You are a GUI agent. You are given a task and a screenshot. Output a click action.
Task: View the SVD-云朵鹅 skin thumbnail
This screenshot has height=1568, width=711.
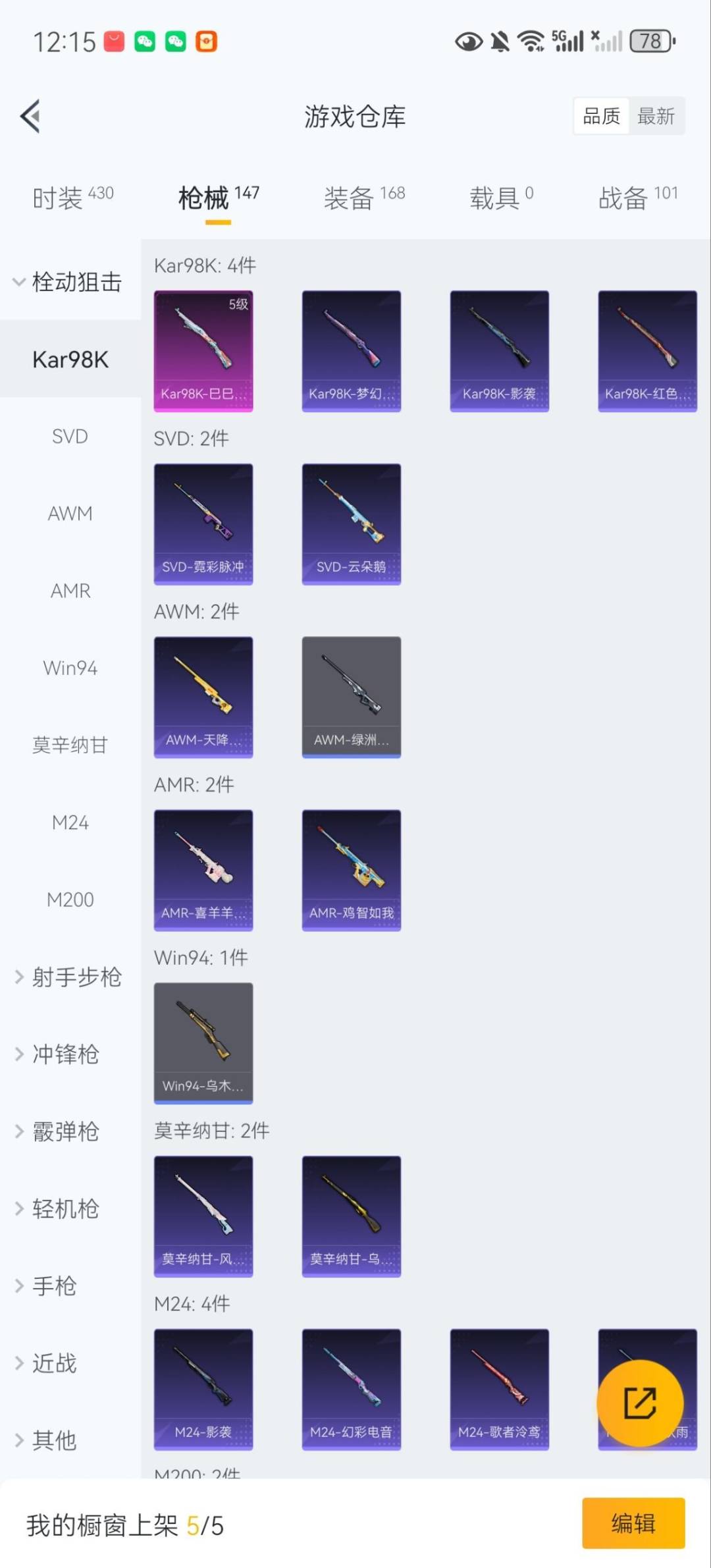[351, 522]
